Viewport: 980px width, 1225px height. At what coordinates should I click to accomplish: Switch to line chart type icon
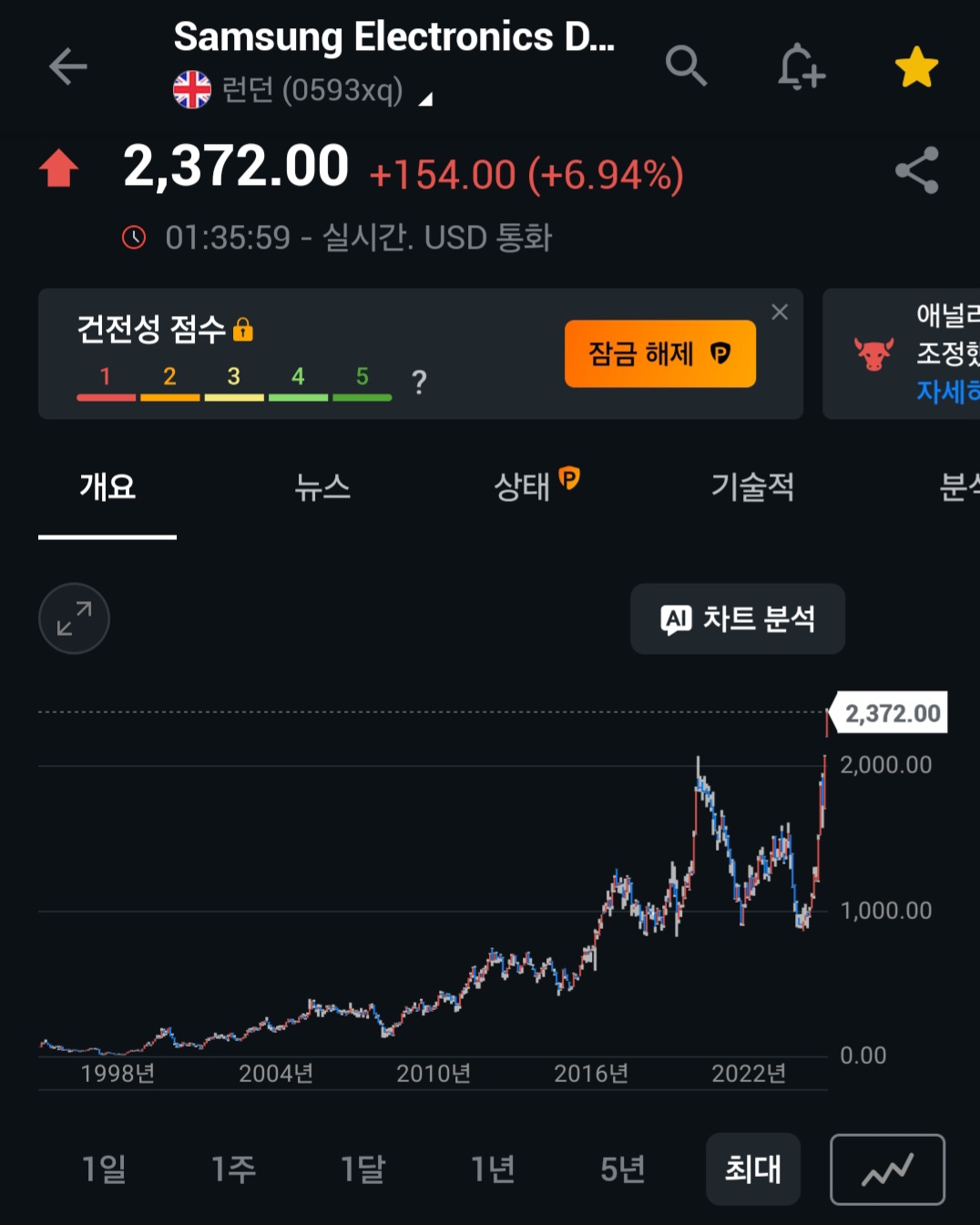(887, 1169)
